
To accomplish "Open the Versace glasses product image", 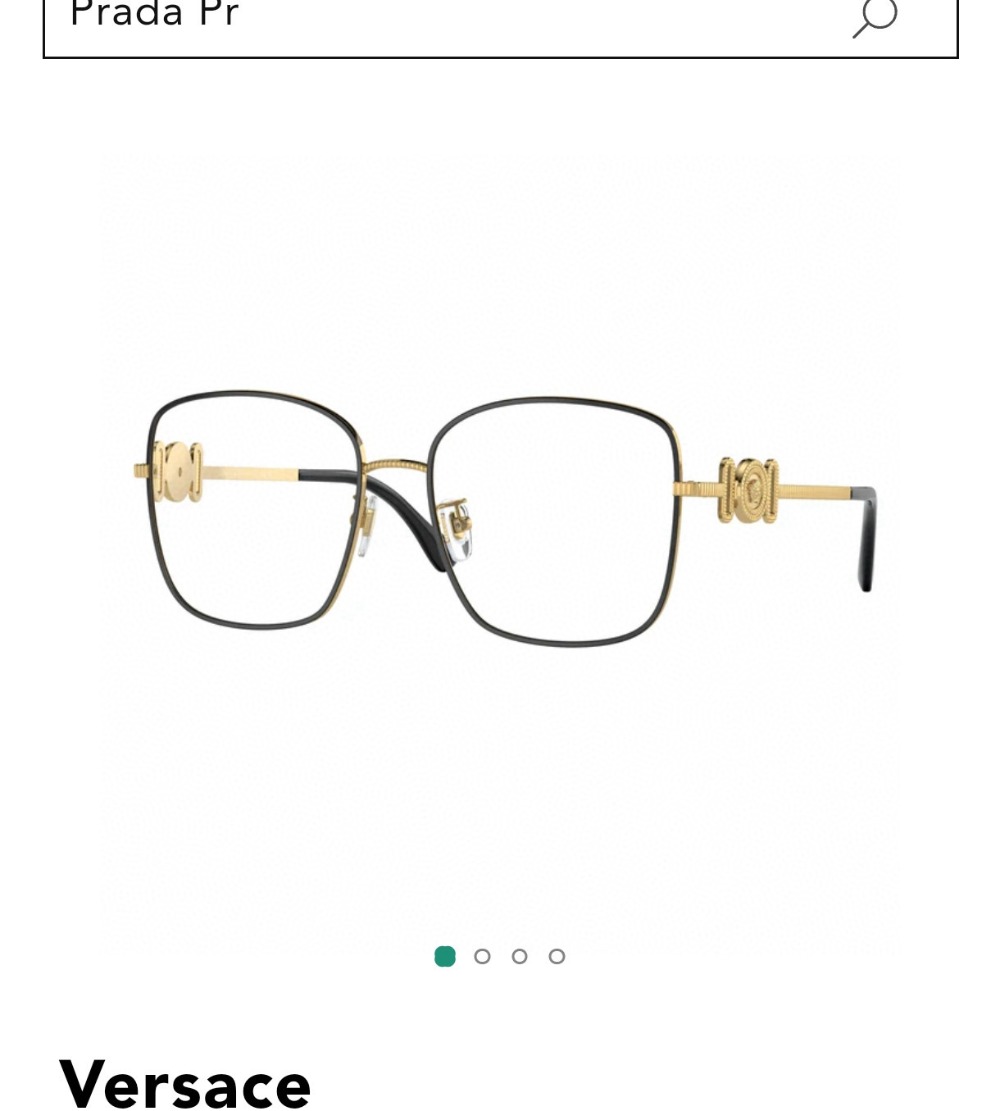I will click(x=500, y=520).
